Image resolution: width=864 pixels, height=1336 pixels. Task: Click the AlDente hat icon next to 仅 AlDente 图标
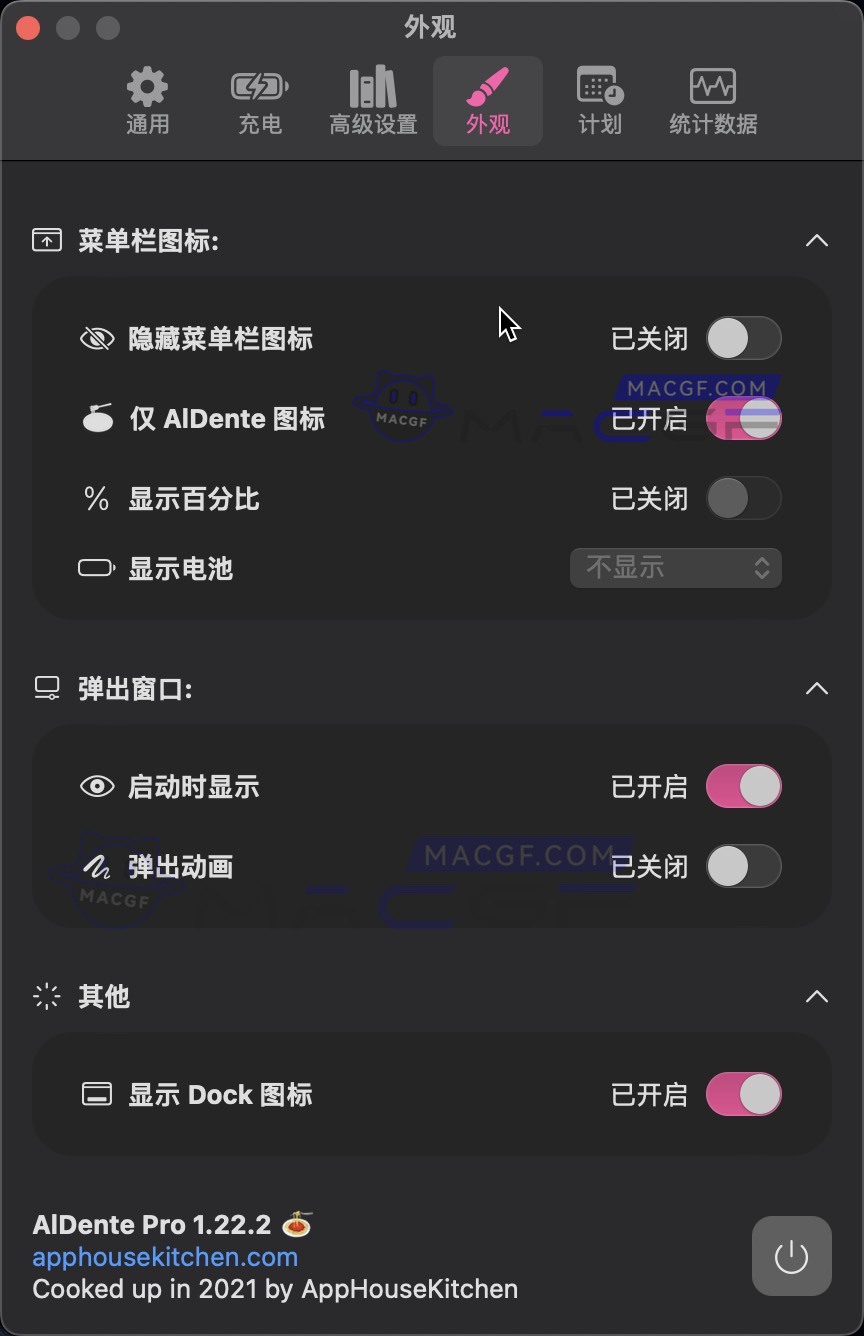pyautogui.click(x=96, y=418)
